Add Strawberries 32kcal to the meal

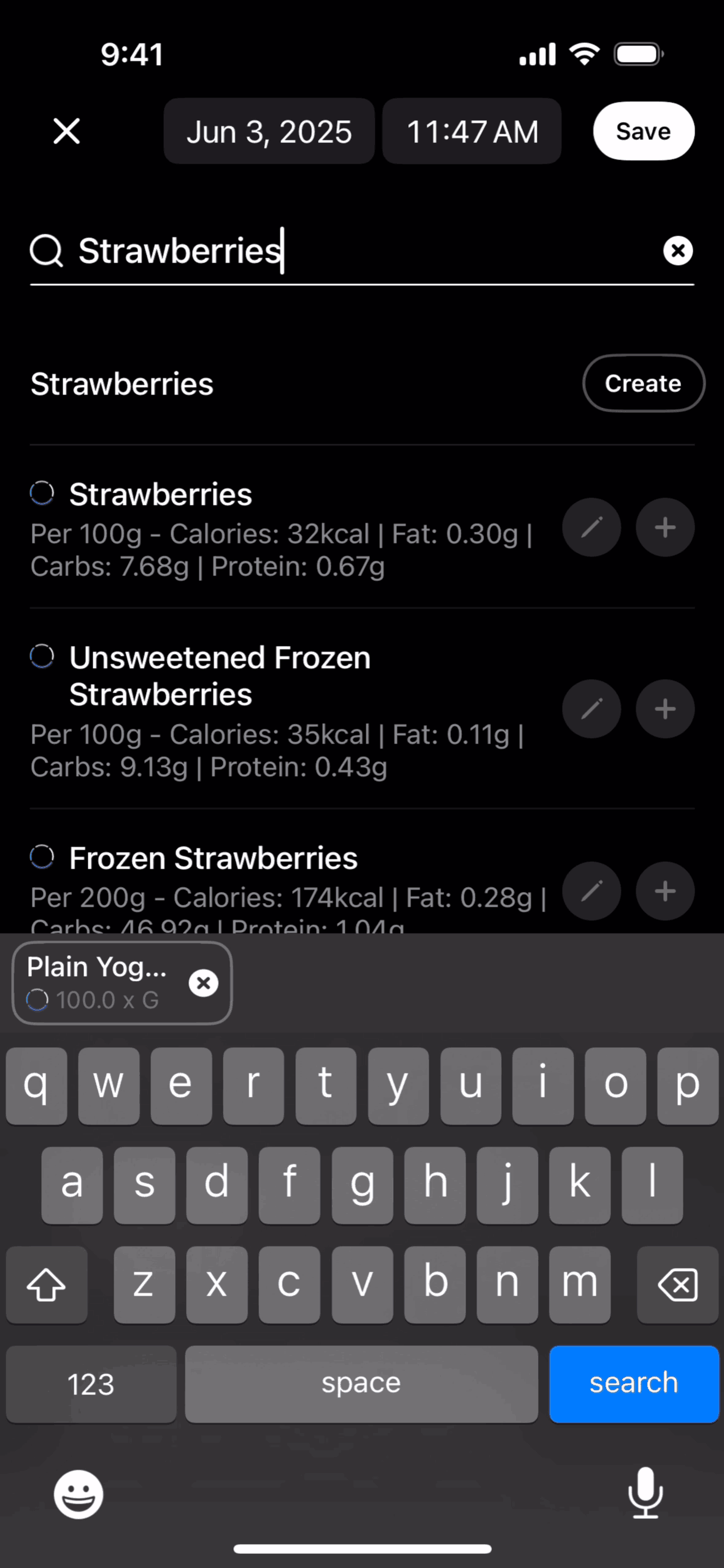[664, 528]
